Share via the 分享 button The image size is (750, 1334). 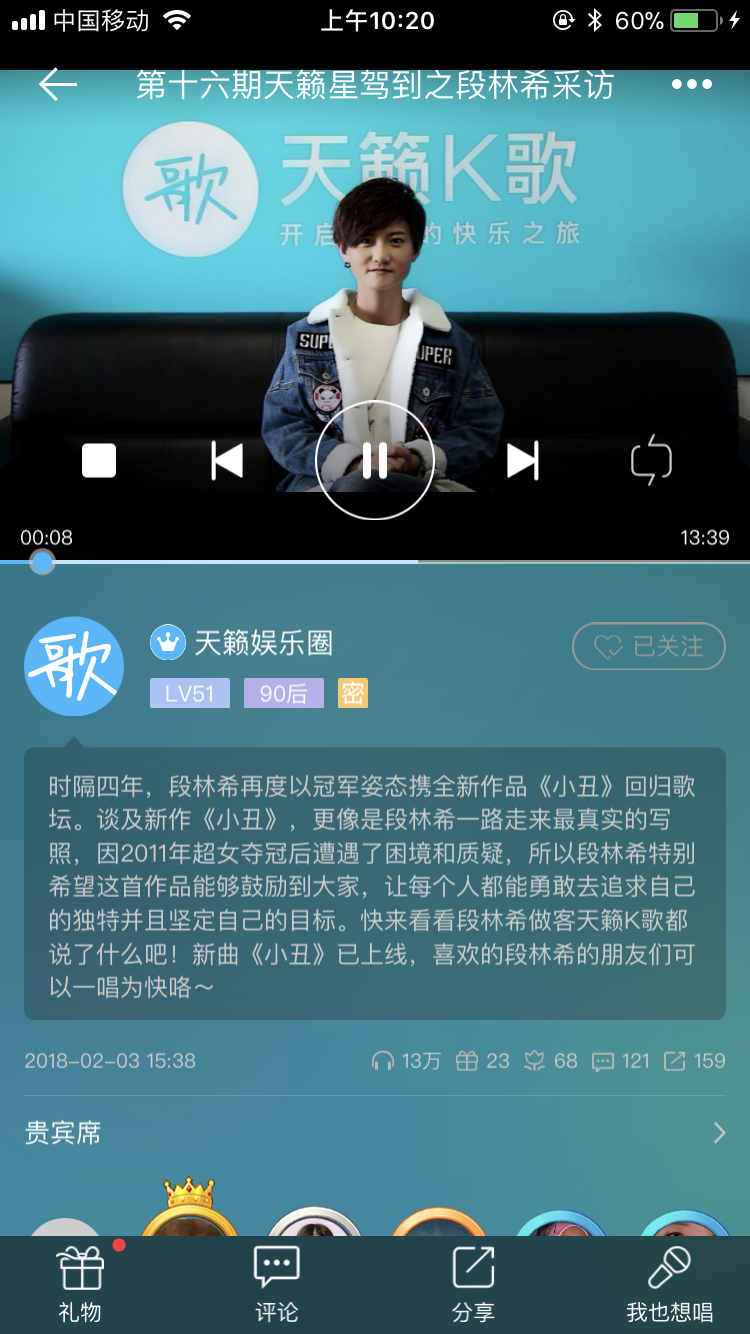tap(473, 1285)
